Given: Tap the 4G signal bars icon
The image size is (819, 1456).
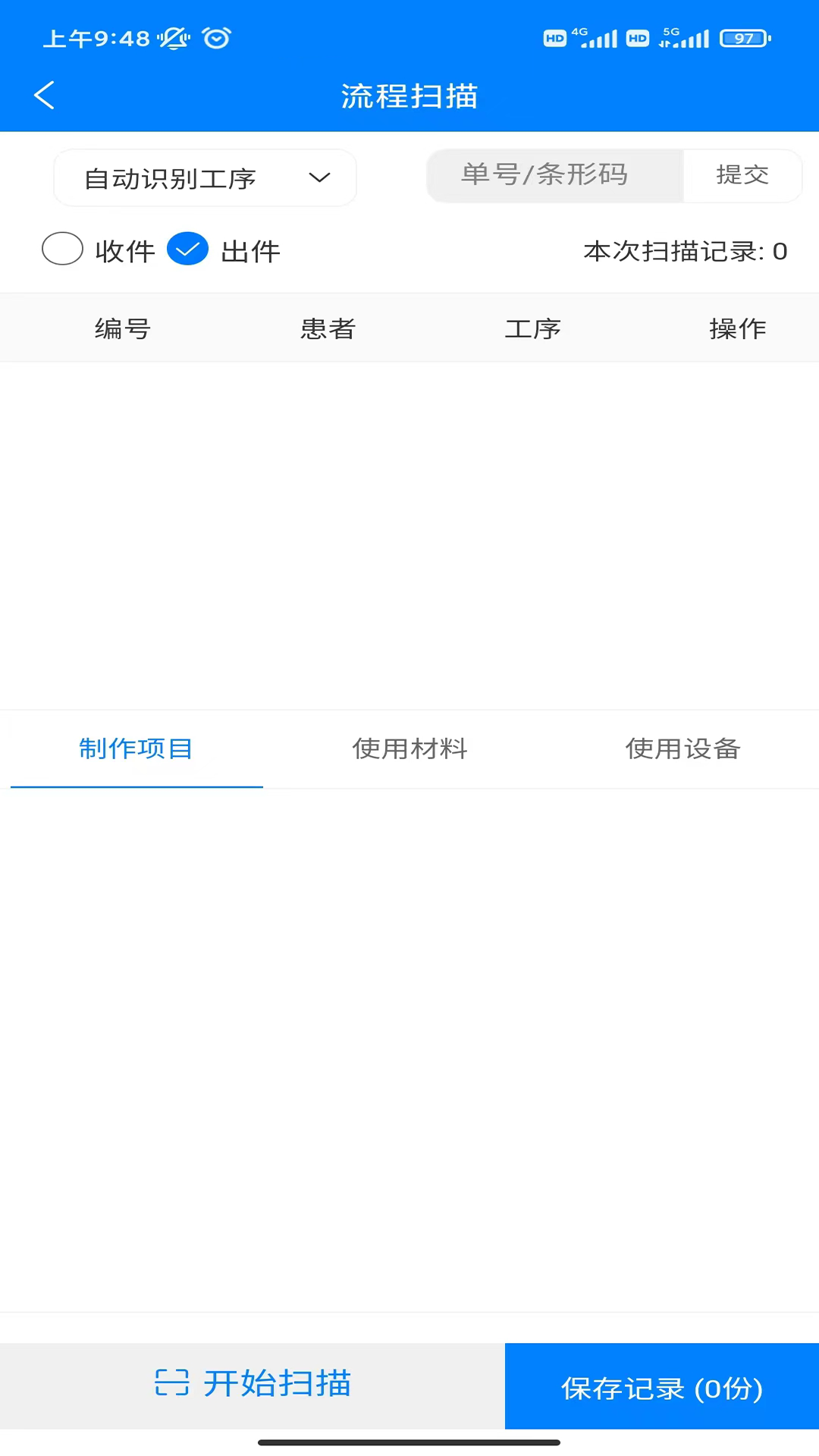Looking at the screenshot, I should pos(598,38).
